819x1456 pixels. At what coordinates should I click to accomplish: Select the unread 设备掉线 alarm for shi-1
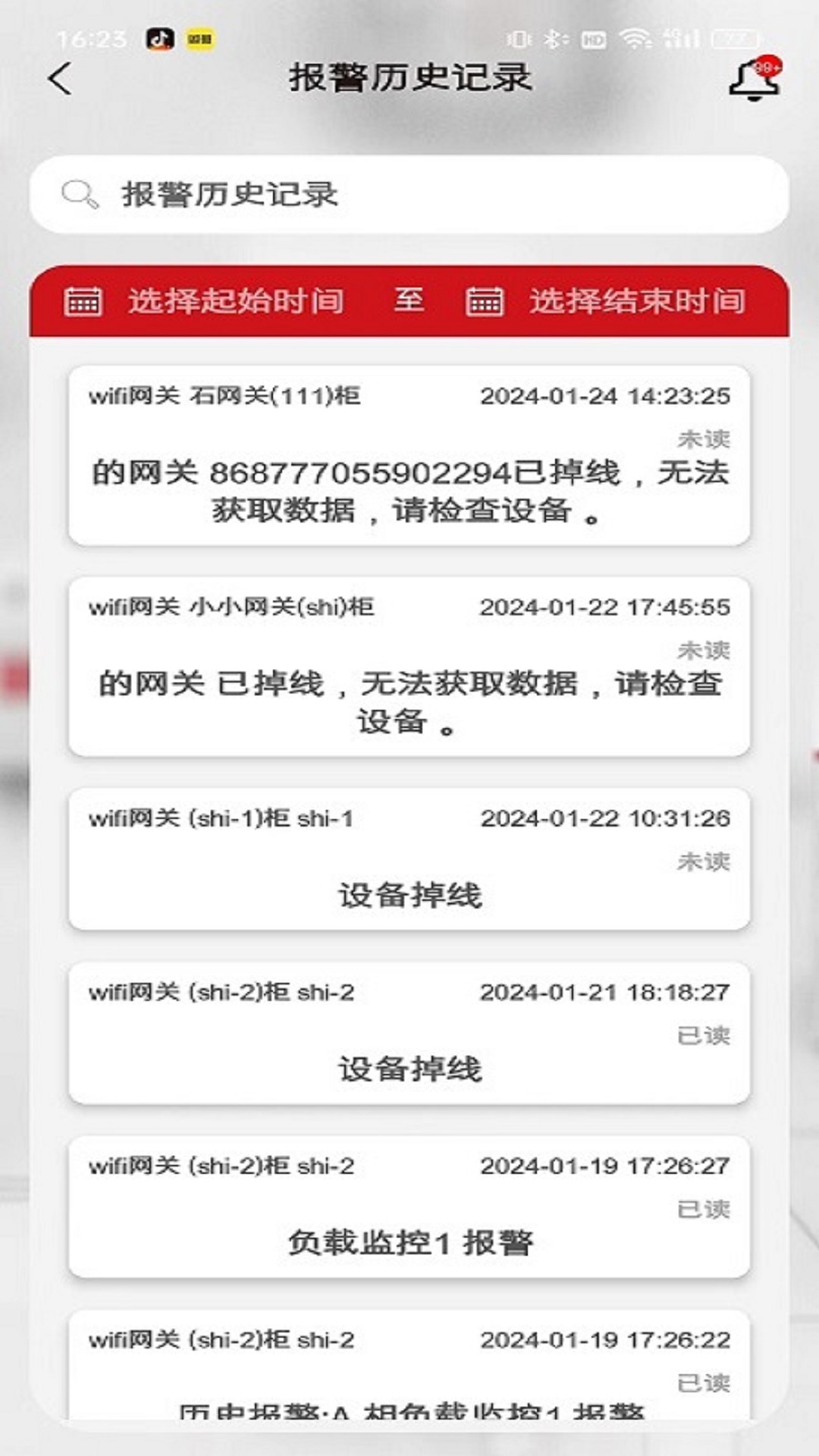coord(409,861)
